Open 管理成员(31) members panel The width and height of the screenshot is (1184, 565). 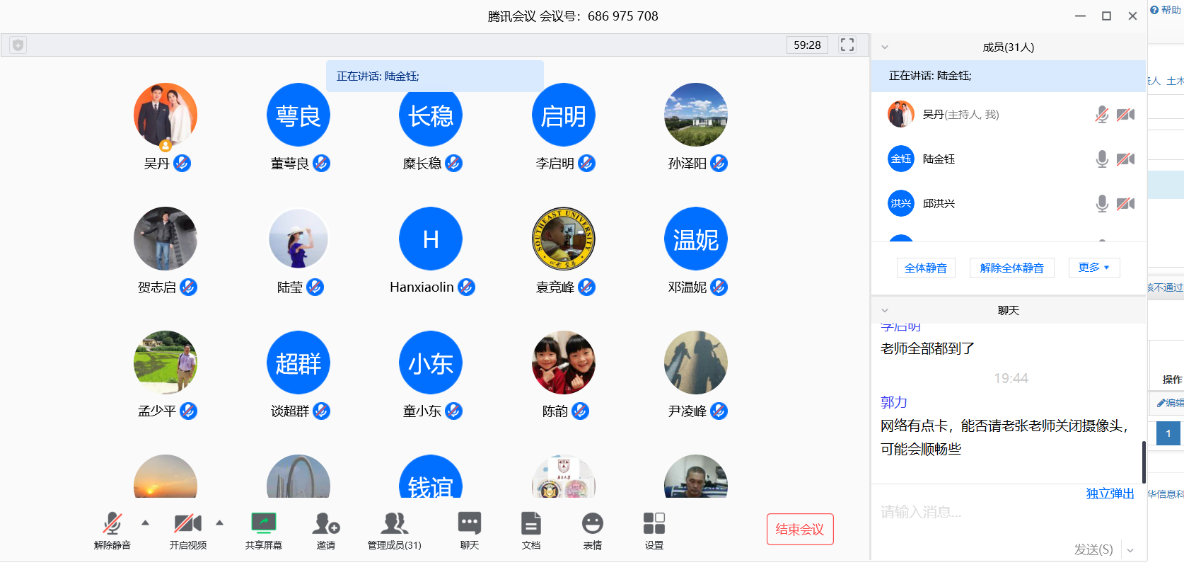pos(394,528)
